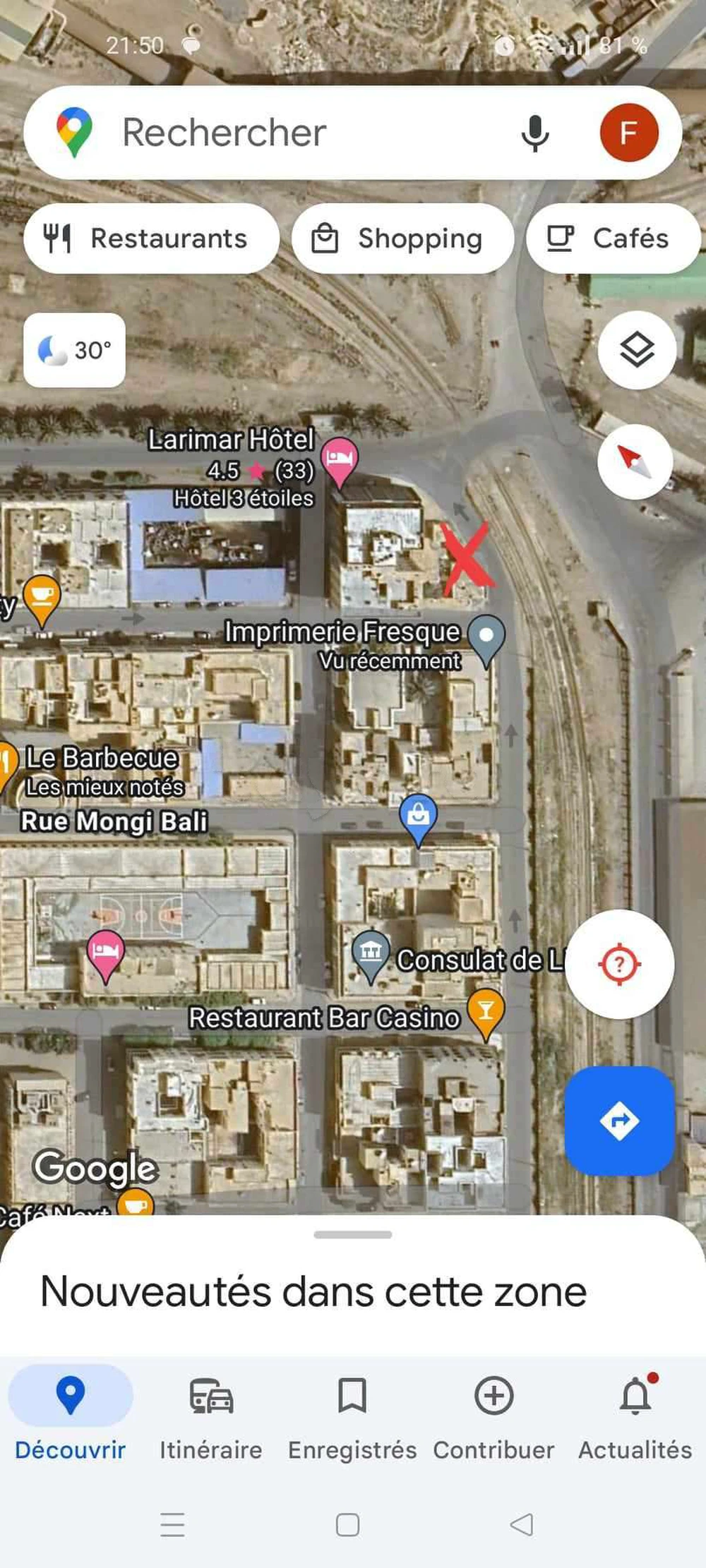The image size is (706, 1568).
Task: Start voice search with the microphone
Action: coord(535,133)
